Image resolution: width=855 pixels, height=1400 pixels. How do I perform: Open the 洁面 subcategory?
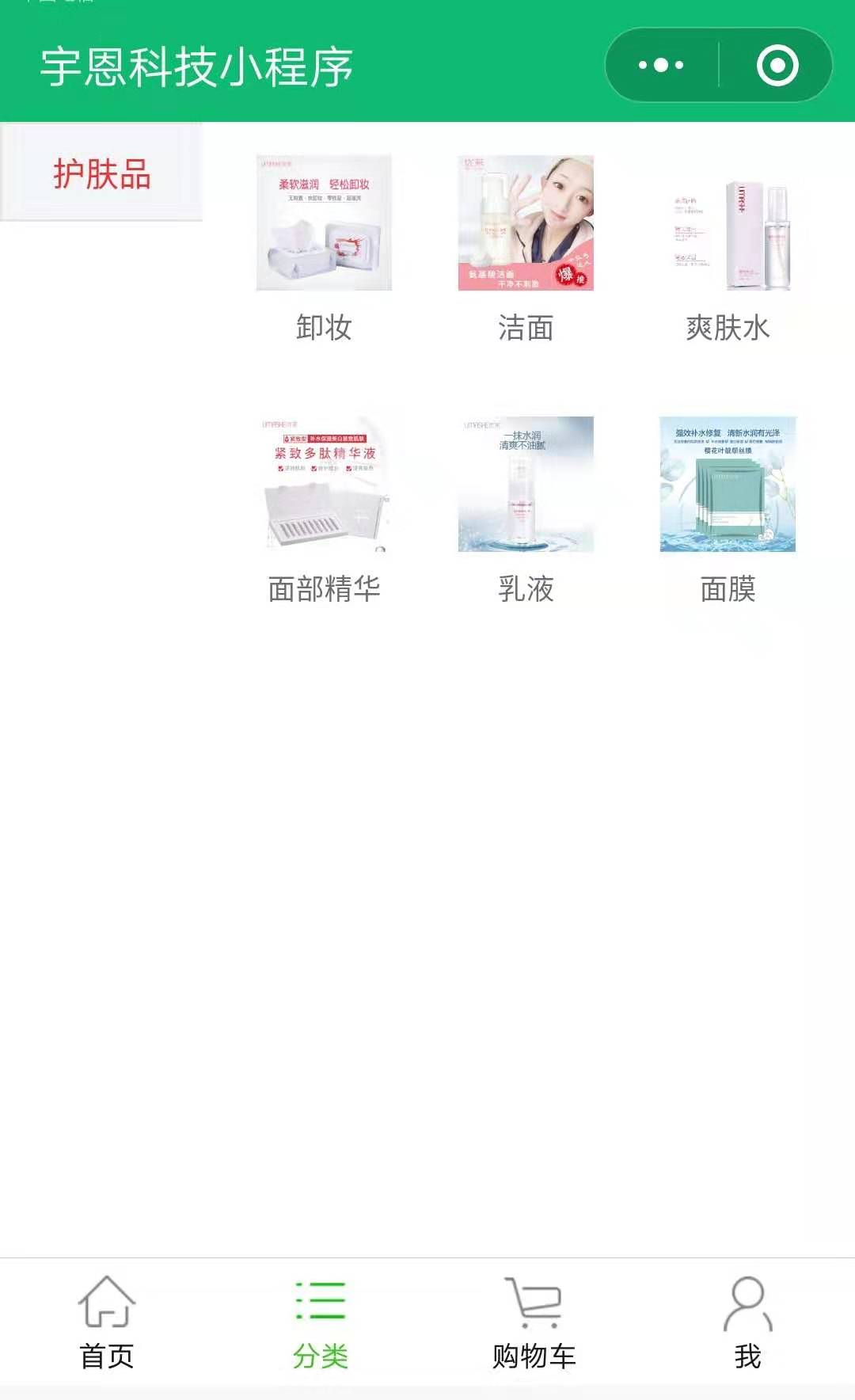coord(526,247)
